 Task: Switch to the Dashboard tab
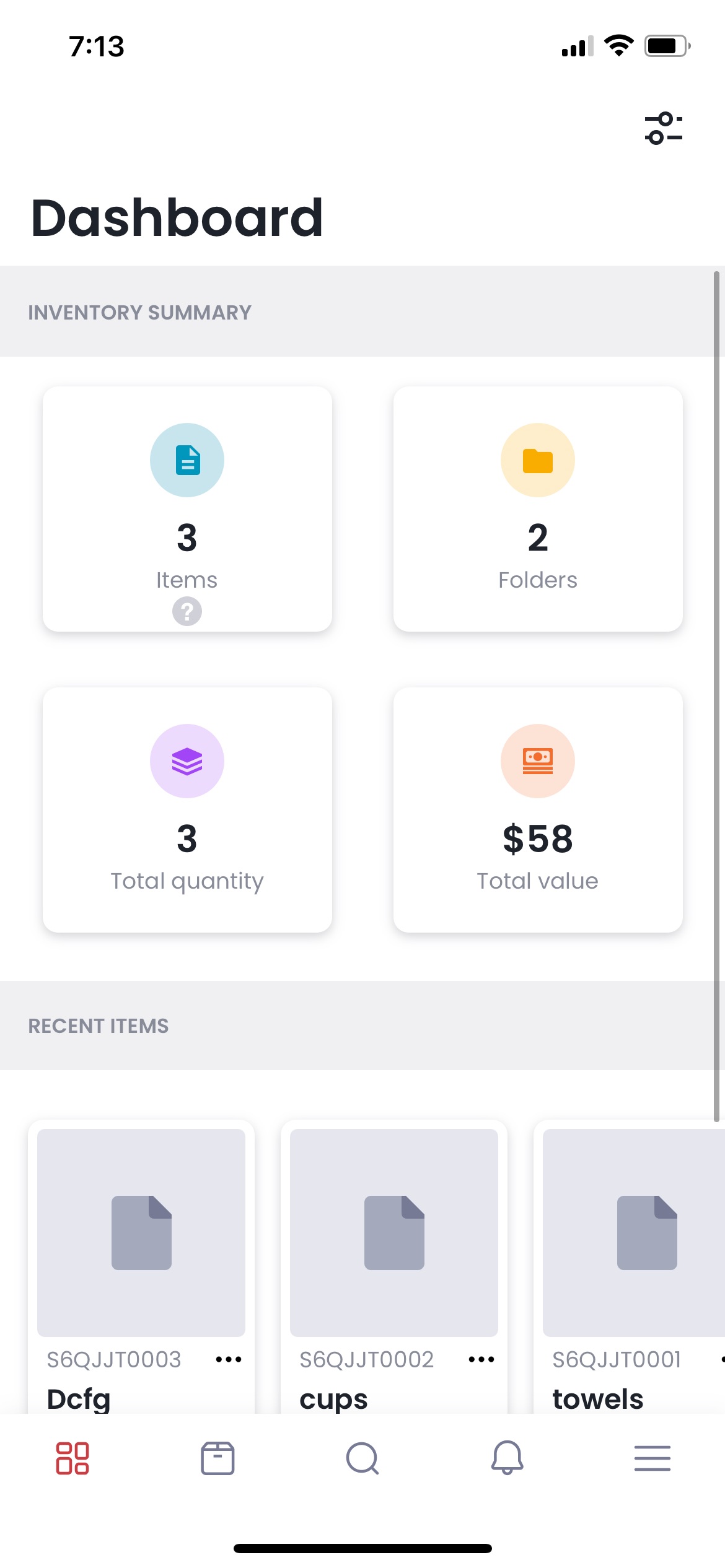[72, 1458]
